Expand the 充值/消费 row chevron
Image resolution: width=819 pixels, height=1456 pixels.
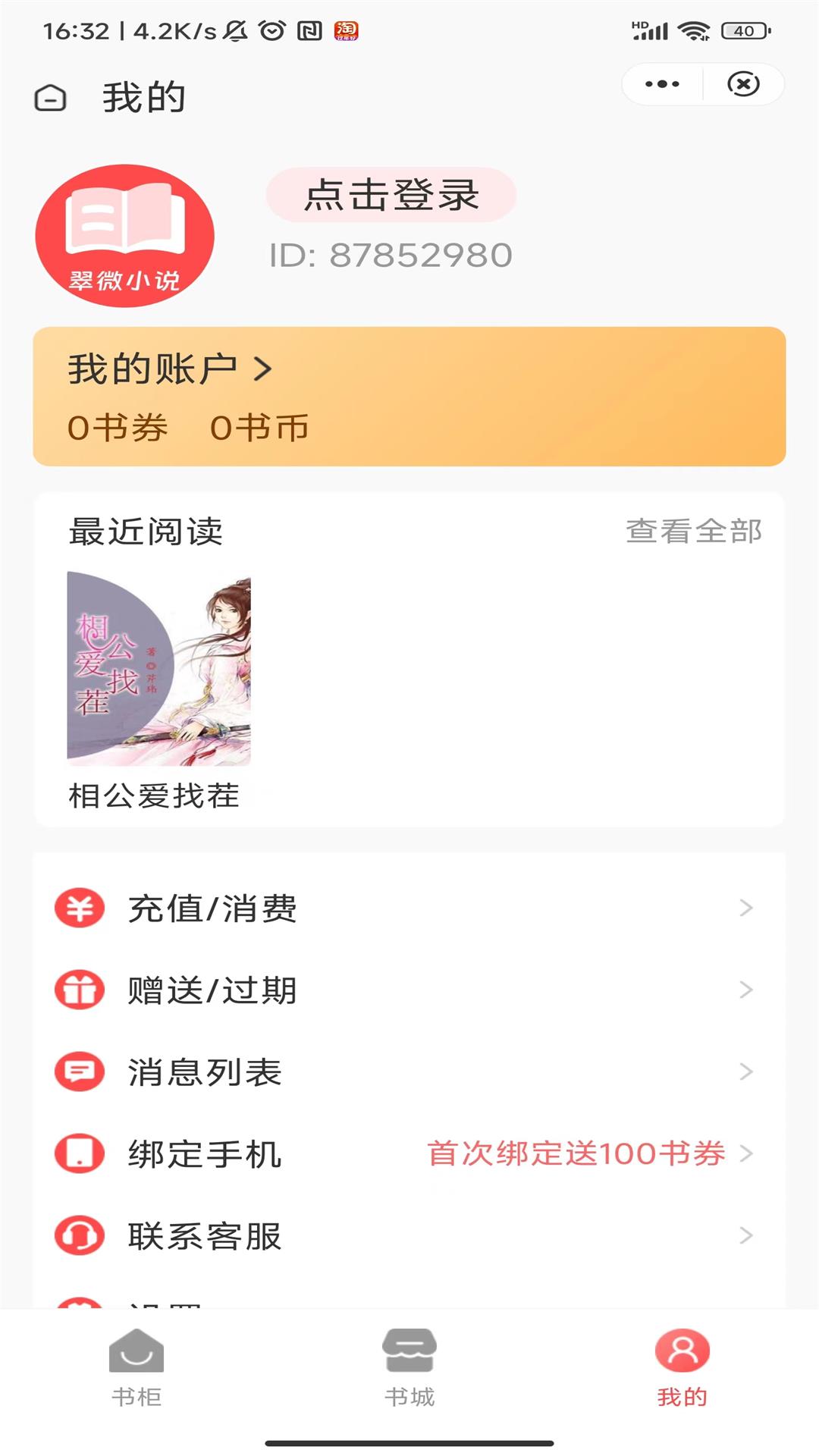[x=744, y=909]
